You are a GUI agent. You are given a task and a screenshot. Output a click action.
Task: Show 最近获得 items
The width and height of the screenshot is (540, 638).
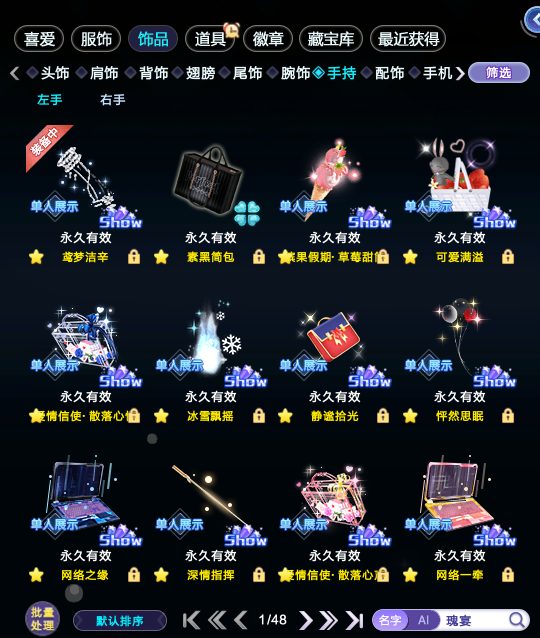tap(408, 39)
